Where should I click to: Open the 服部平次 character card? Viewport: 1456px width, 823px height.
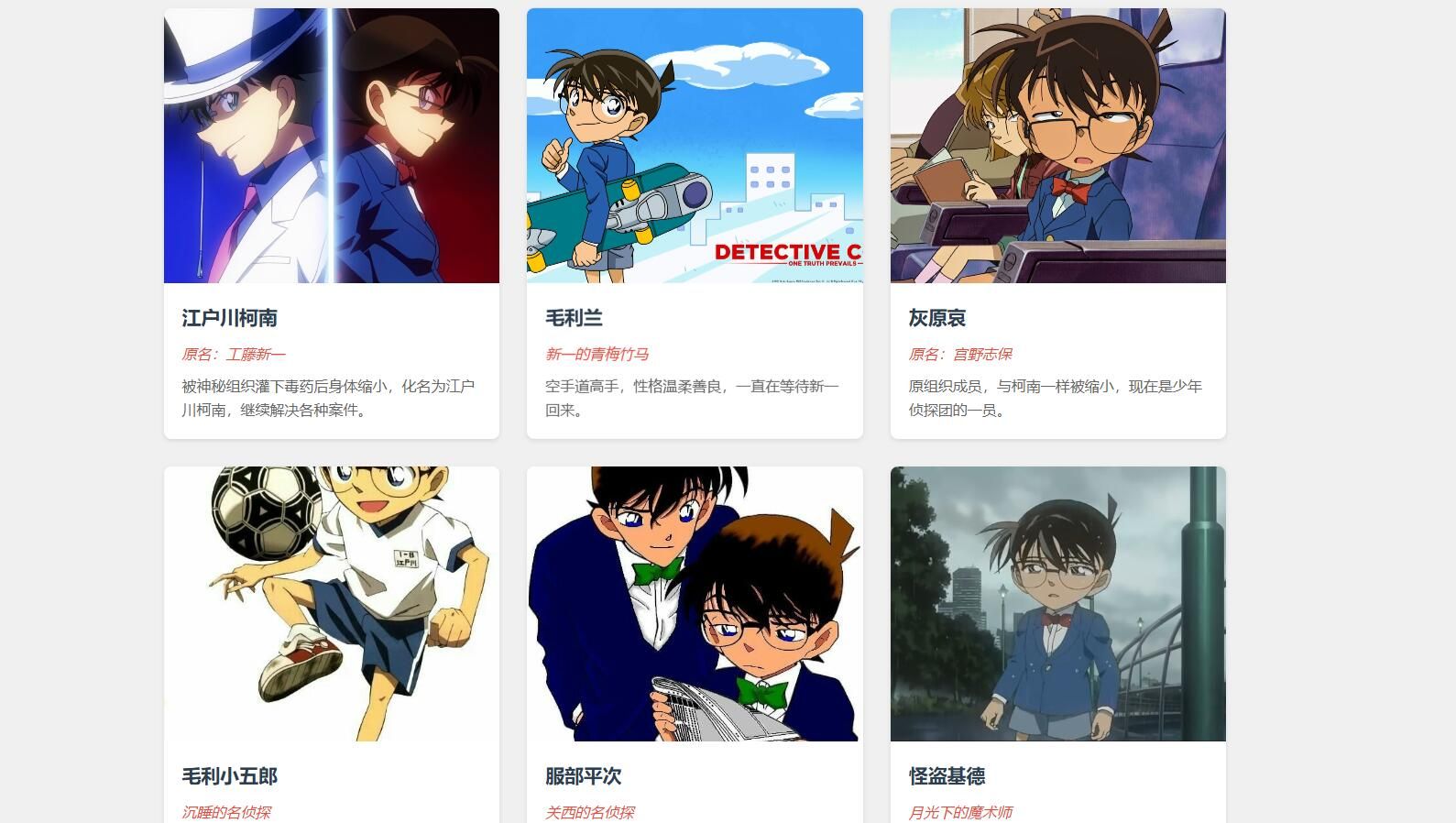(694, 642)
